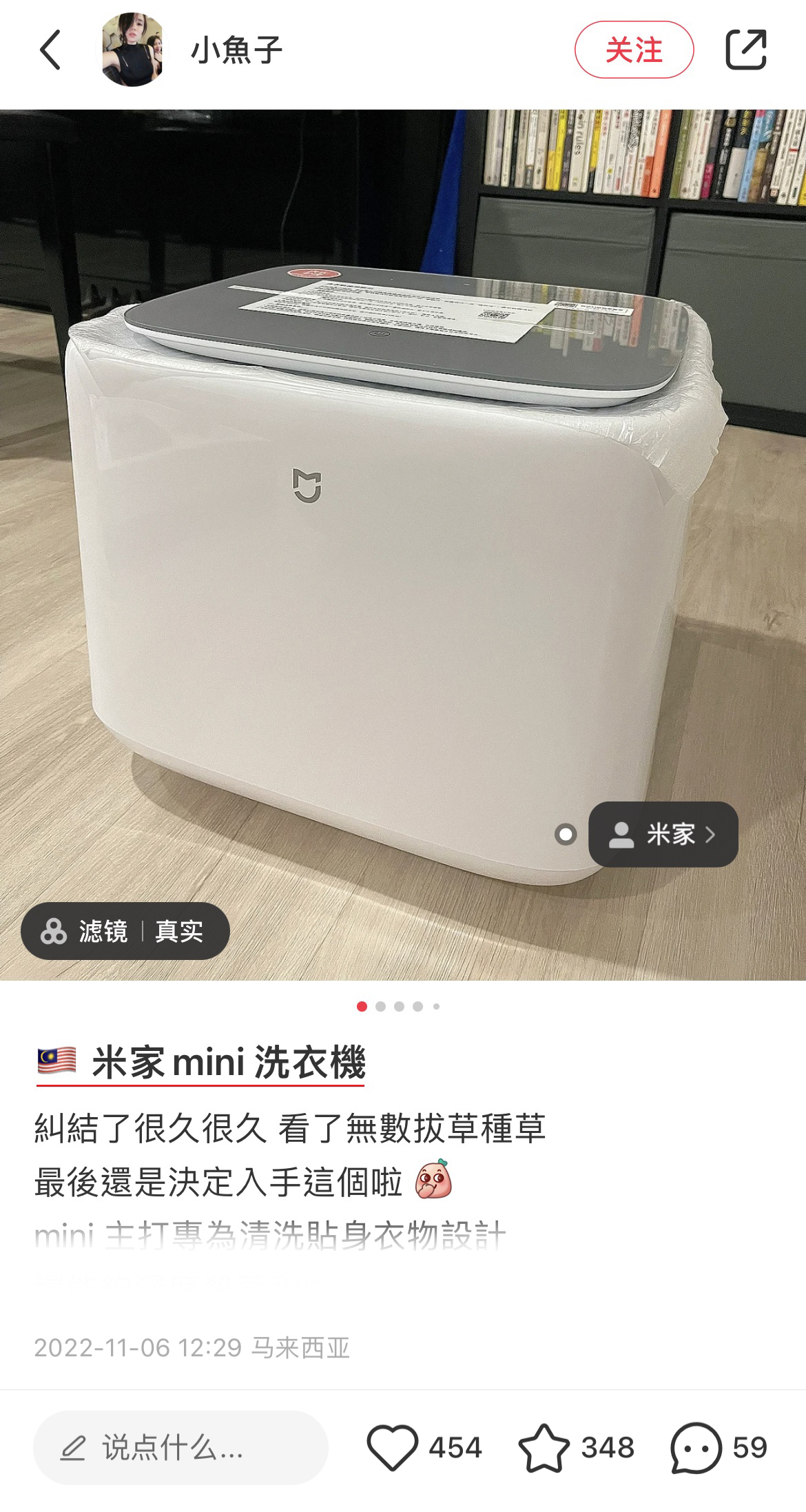
Task: Like this post
Action: tap(393, 1447)
